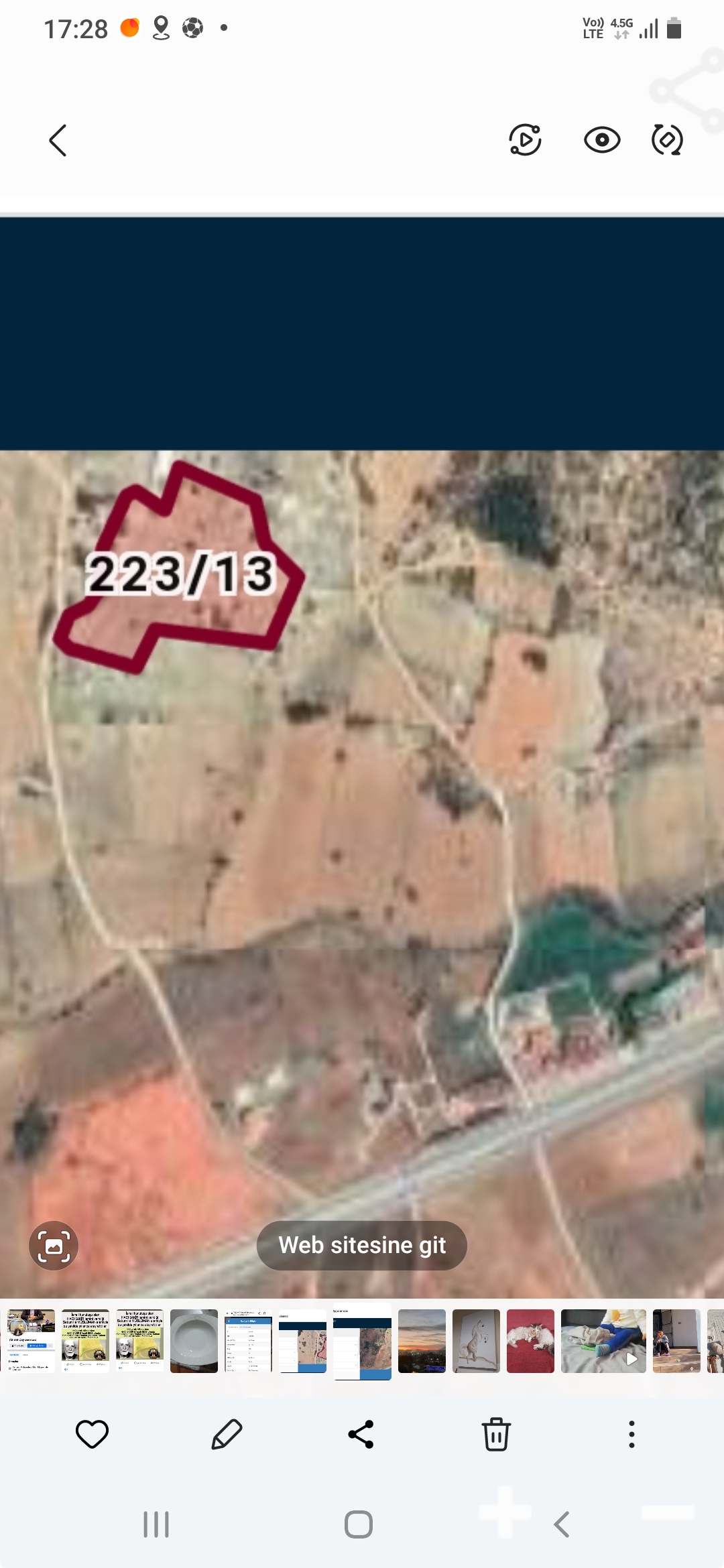The image size is (724, 1568).
Task: Go back from the photo viewer
Action: [58, 141]
